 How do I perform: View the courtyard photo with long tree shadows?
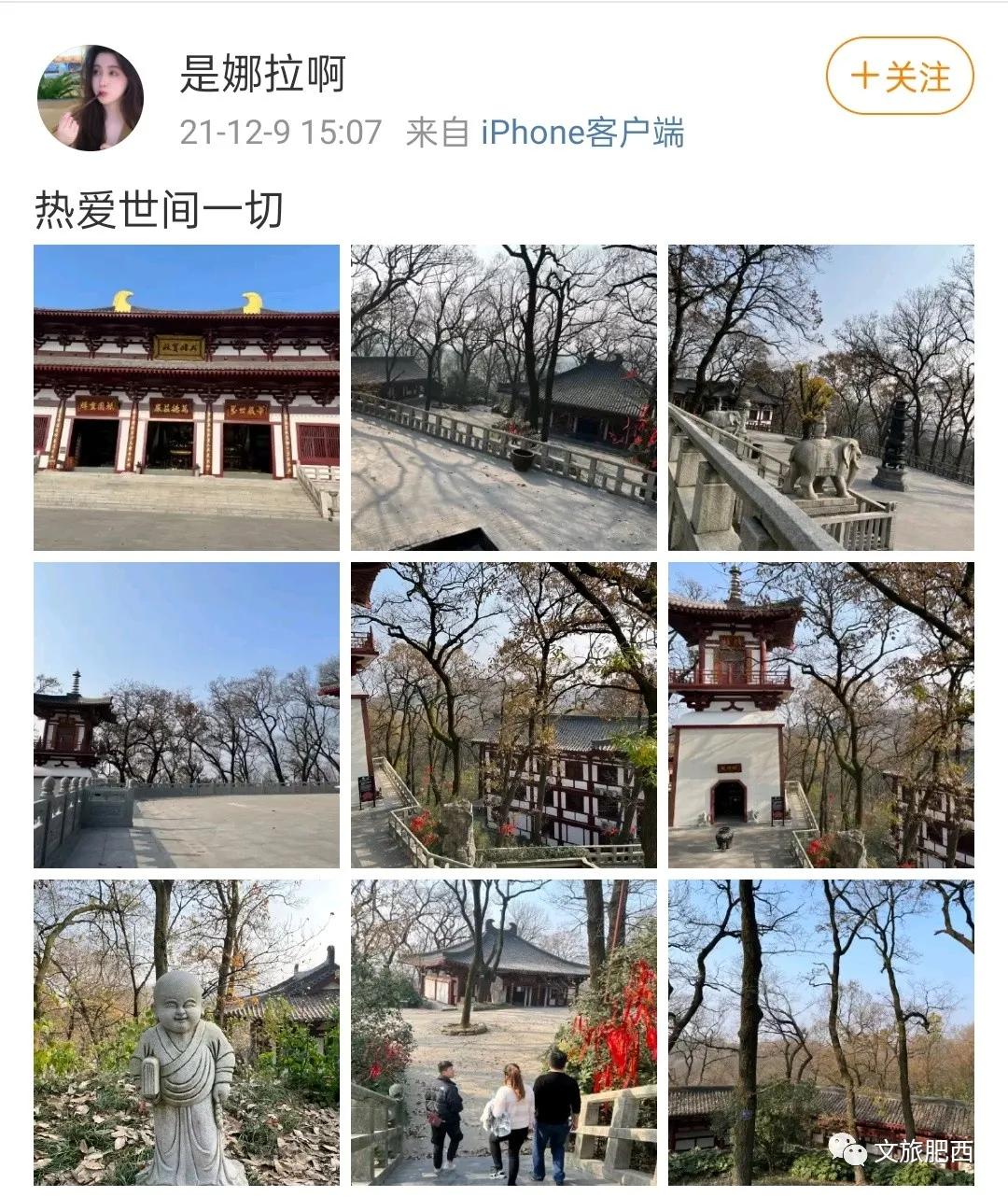pyautogui.click(x=504, y=396)
